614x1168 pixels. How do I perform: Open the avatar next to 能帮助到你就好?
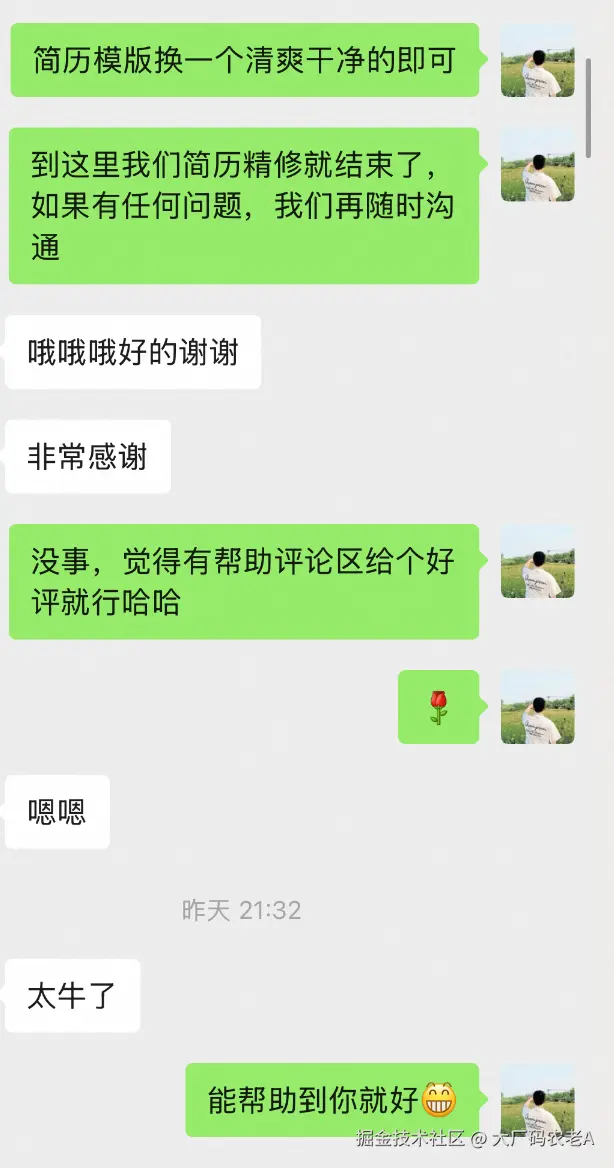537,1100
